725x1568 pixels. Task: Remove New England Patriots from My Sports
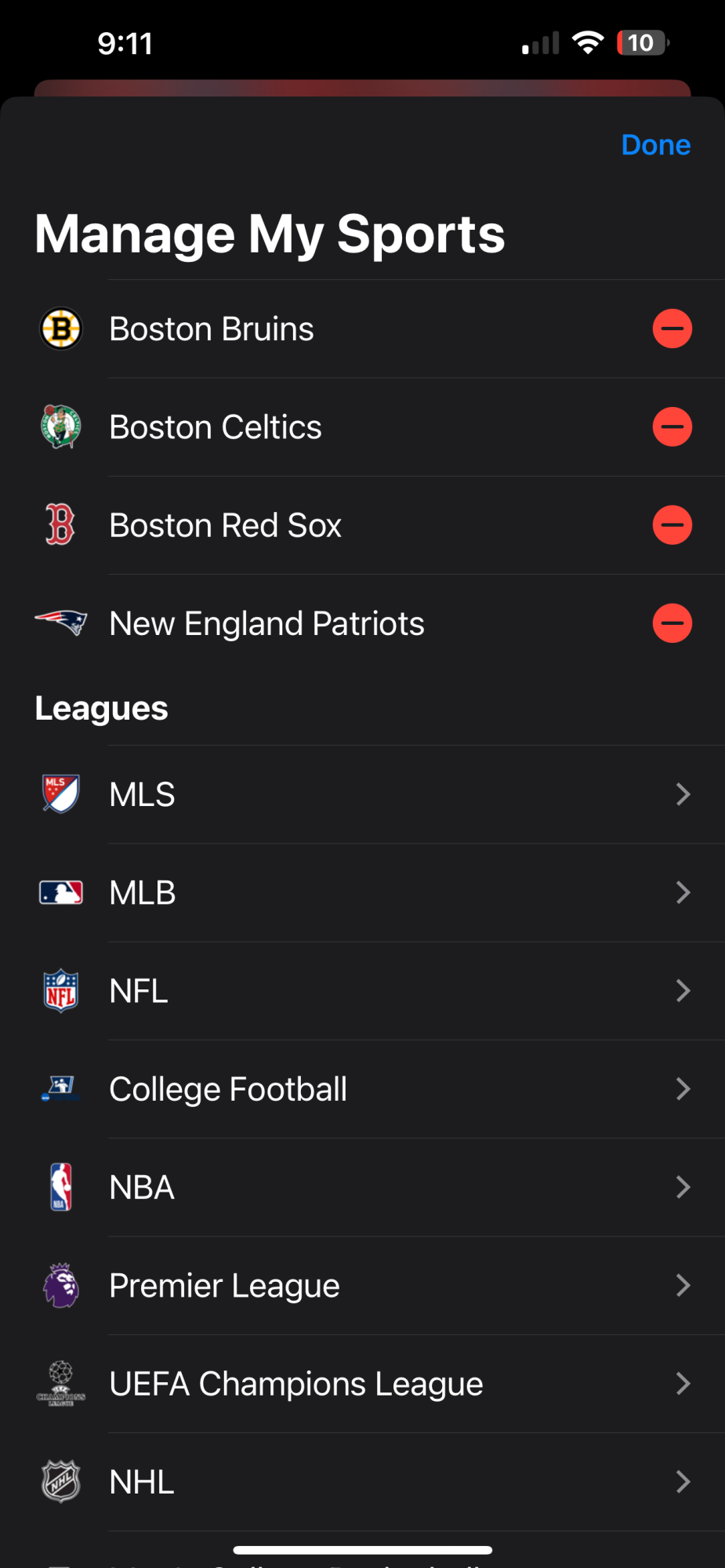(x=672, y=623)
